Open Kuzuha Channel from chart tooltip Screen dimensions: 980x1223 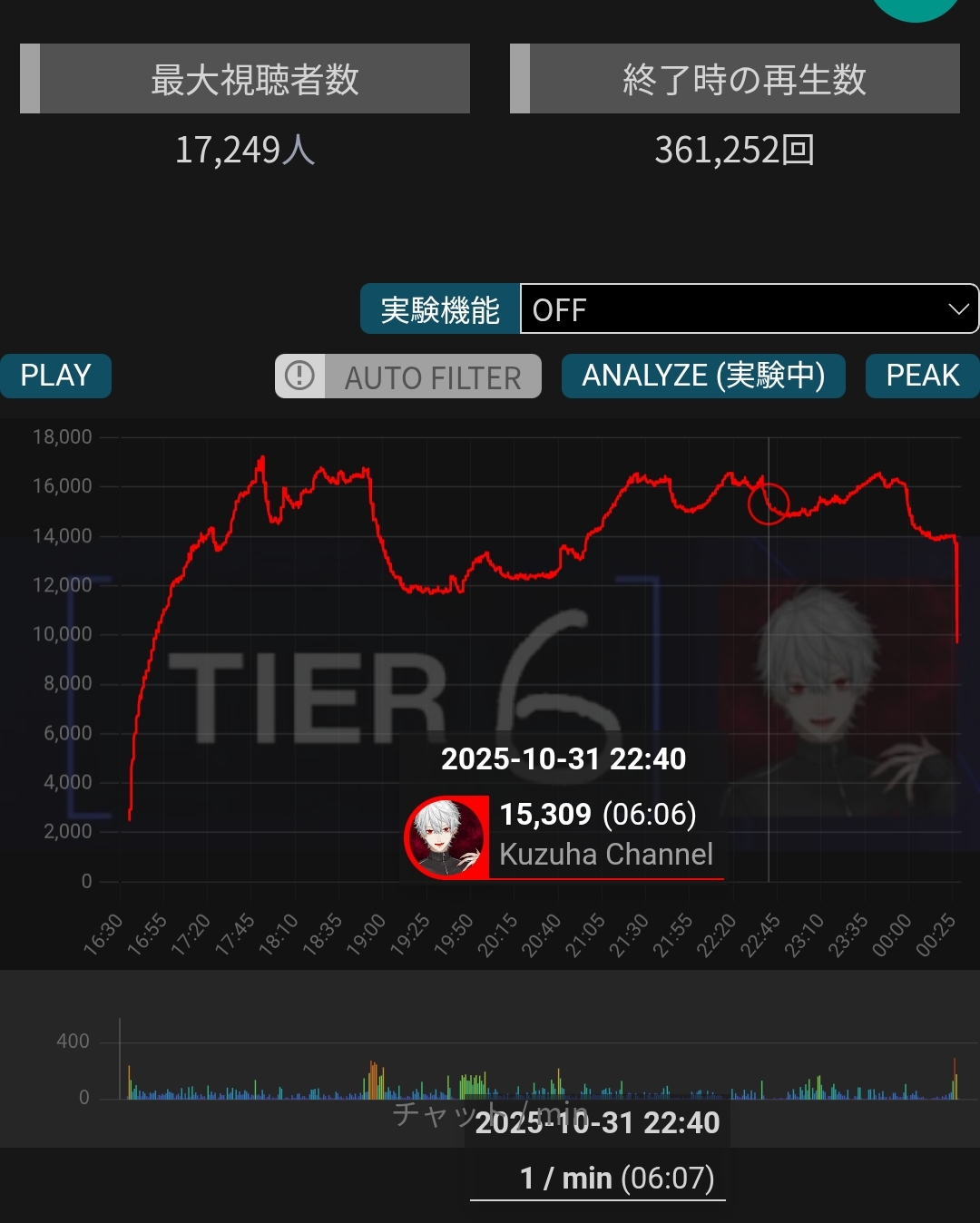tap(605, 854)
